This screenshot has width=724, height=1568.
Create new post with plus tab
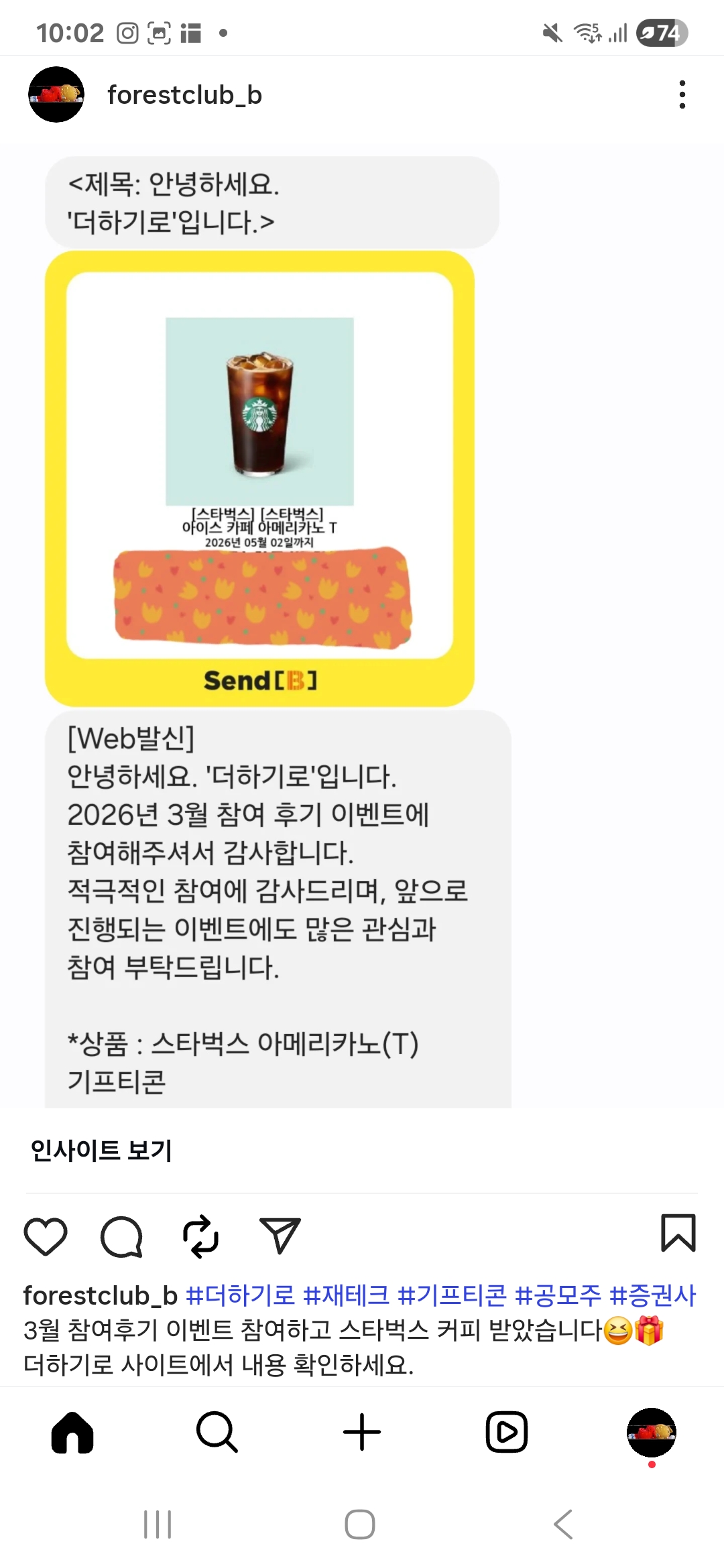[362, 1432]
